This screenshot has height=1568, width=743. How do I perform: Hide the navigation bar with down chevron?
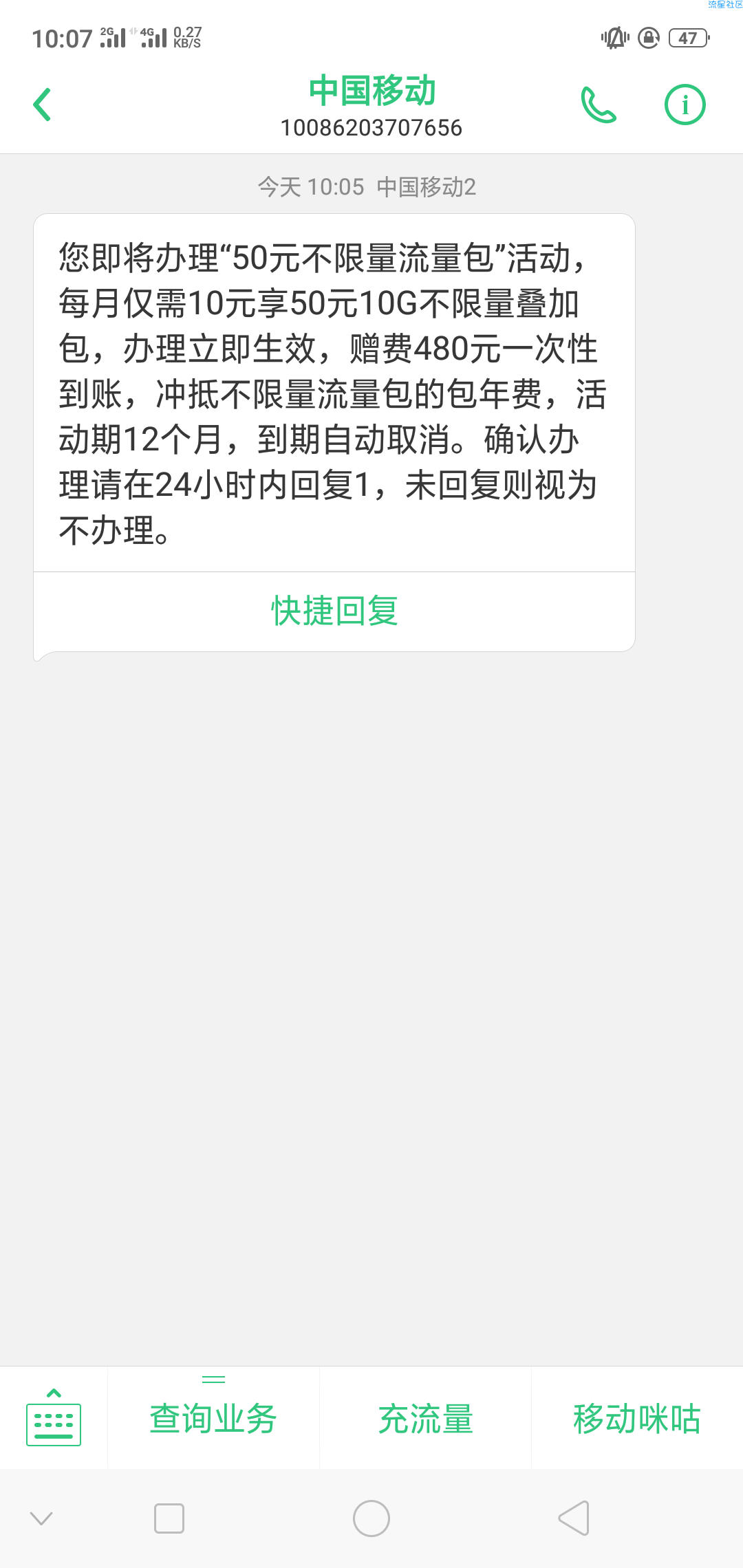(x=41, y=1518)
